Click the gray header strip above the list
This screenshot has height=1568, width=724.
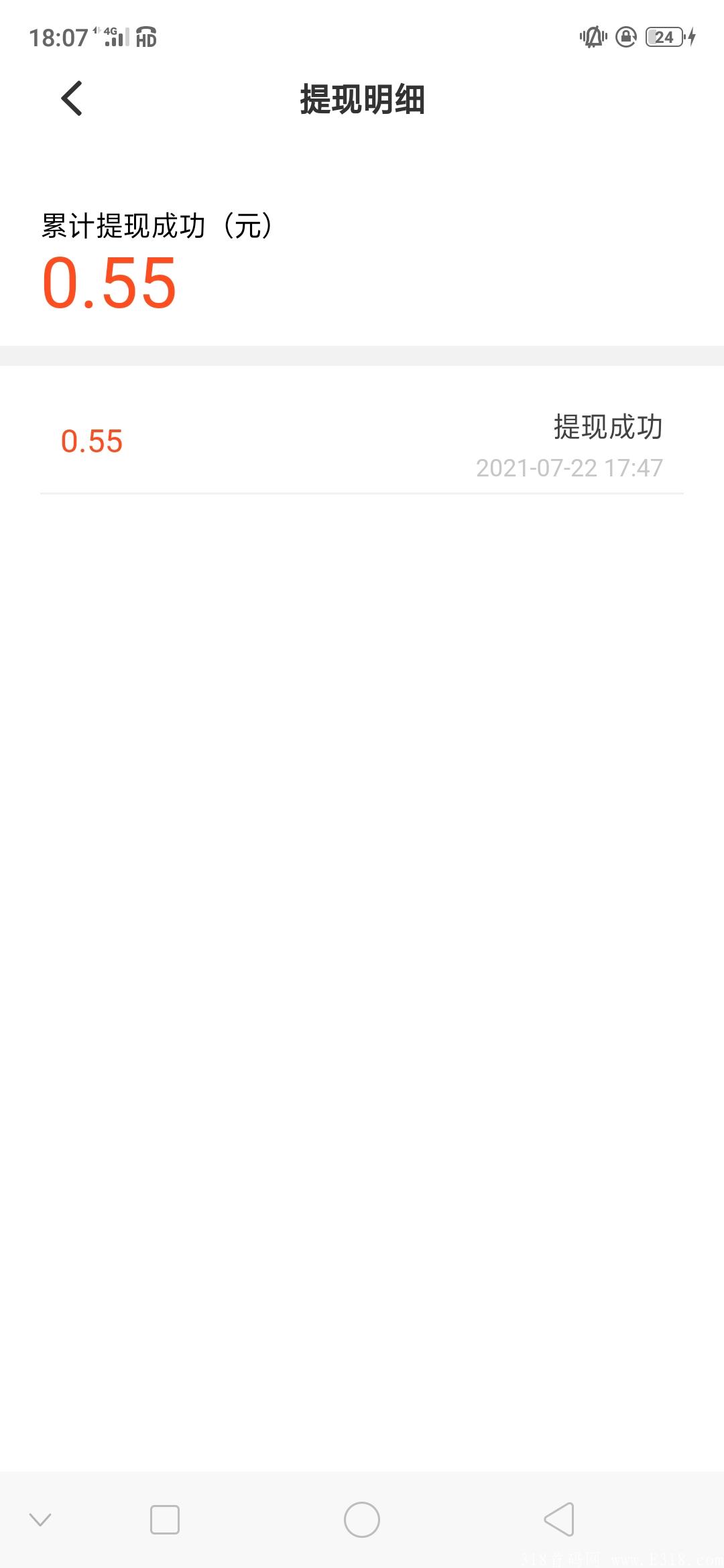pyautogui.click(x=362, y=355)
